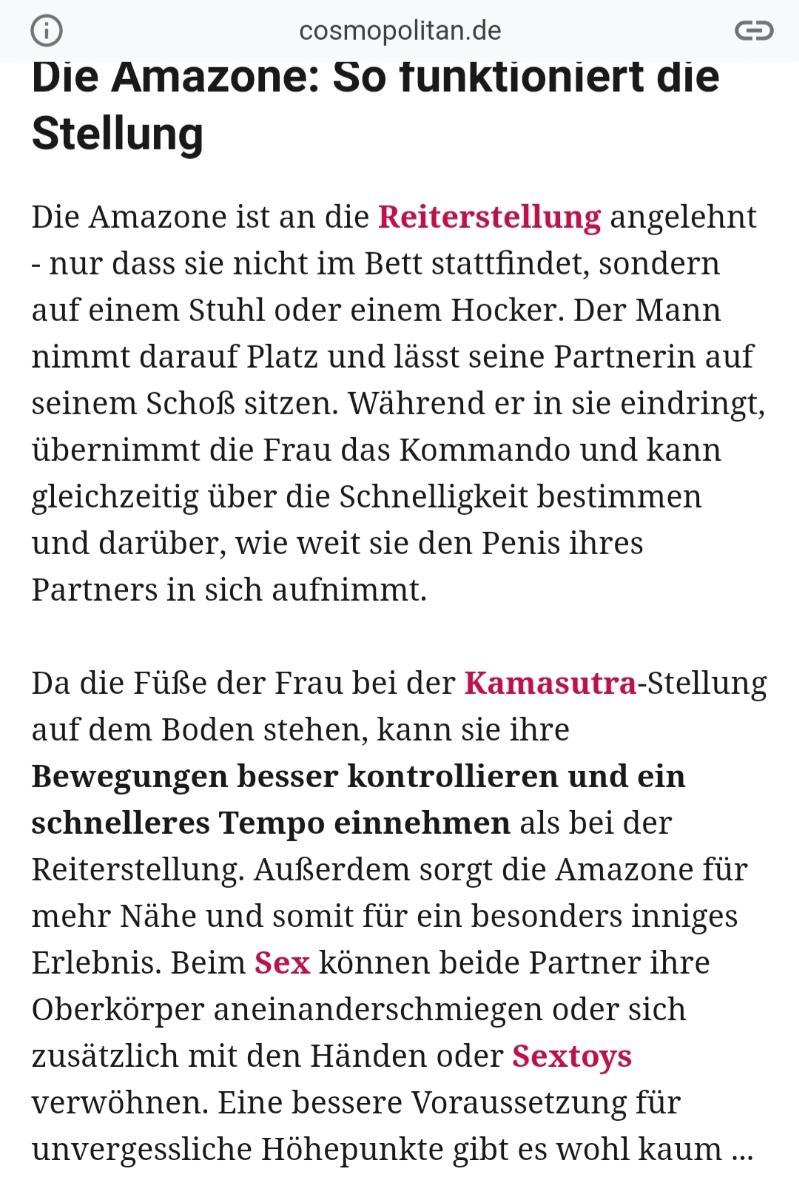Follow the Kamasutra link

tap(550, 683)
